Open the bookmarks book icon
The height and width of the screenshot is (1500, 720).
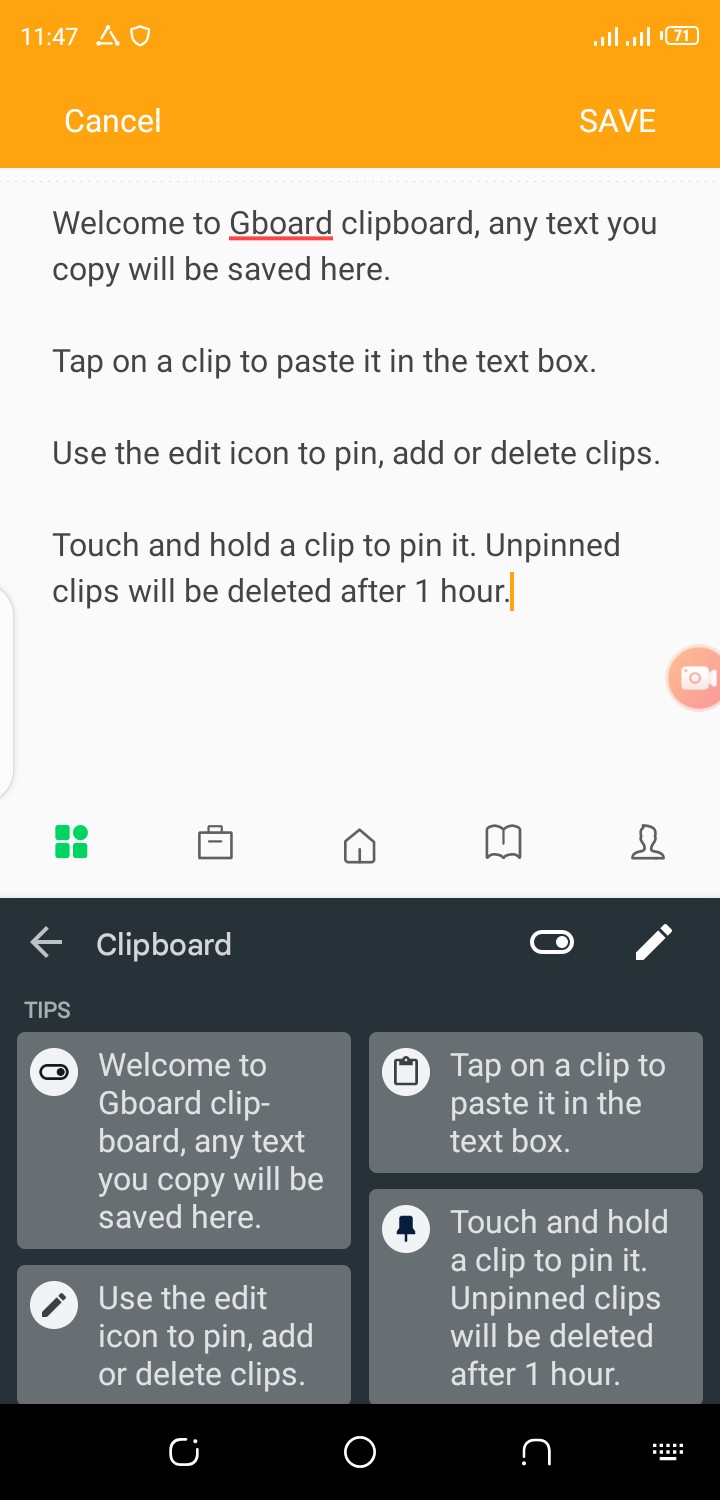tap(503, 843)
